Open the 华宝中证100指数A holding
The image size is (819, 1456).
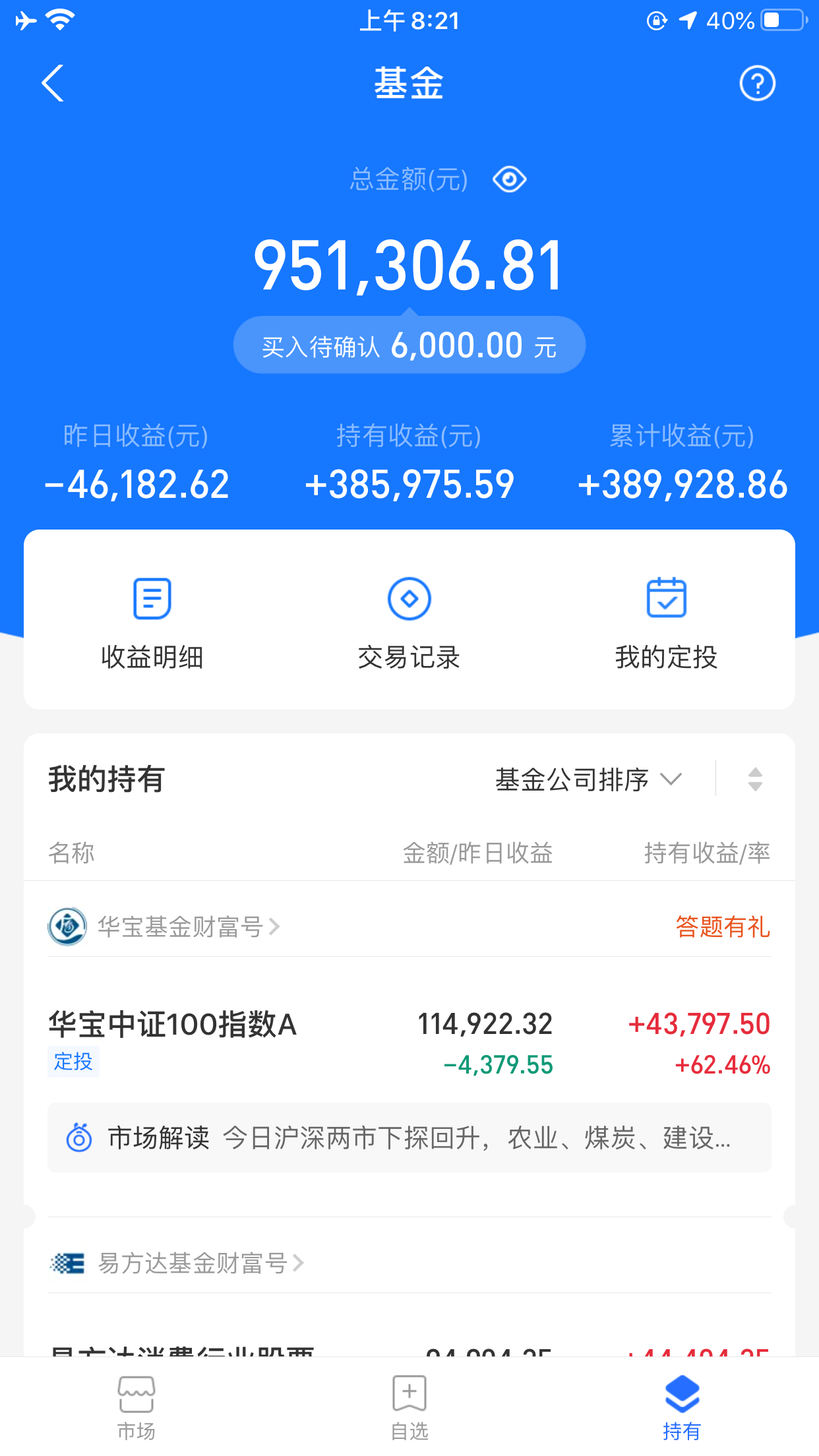409,1043
